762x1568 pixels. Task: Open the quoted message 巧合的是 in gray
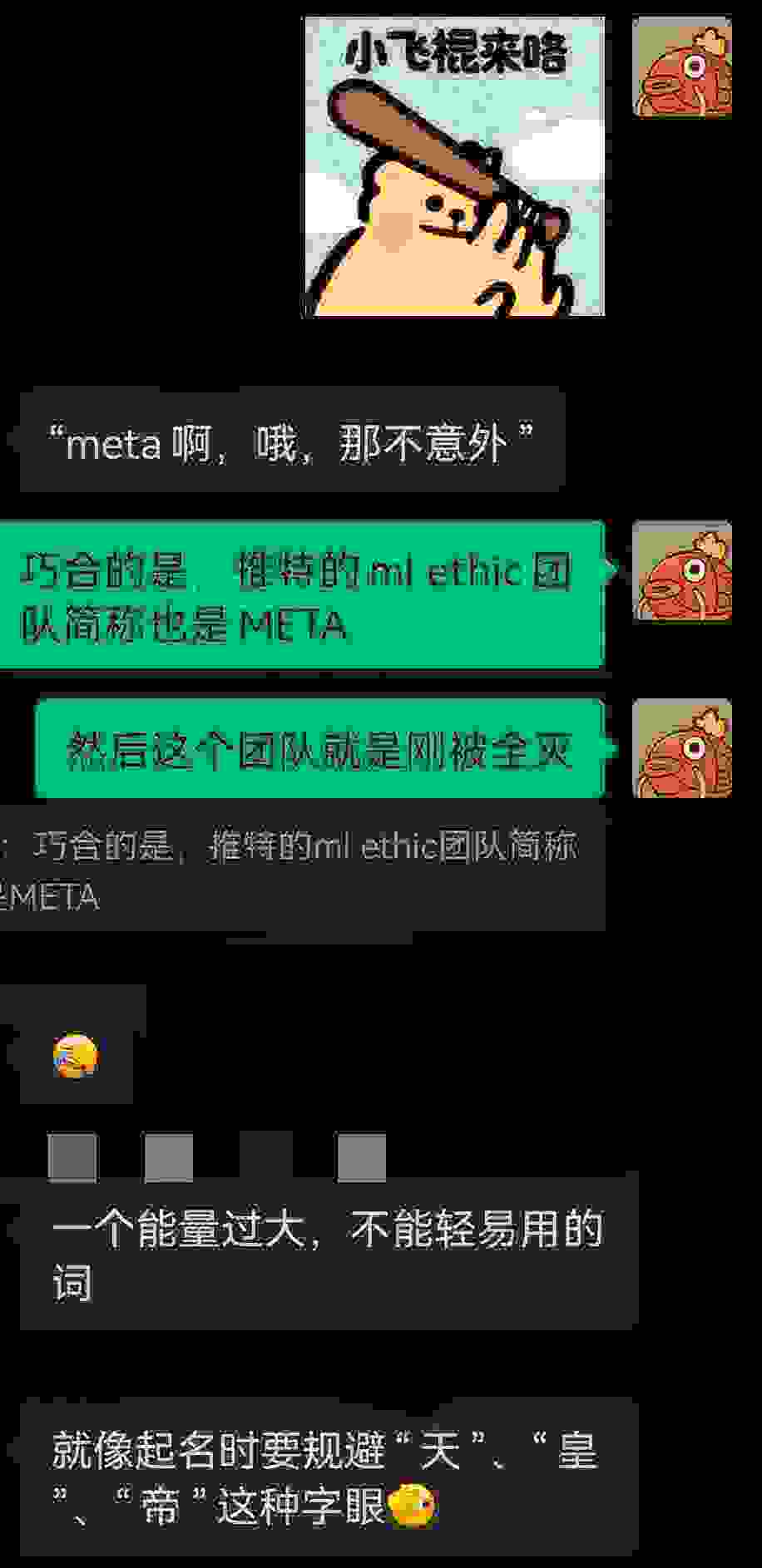(299, 869)
